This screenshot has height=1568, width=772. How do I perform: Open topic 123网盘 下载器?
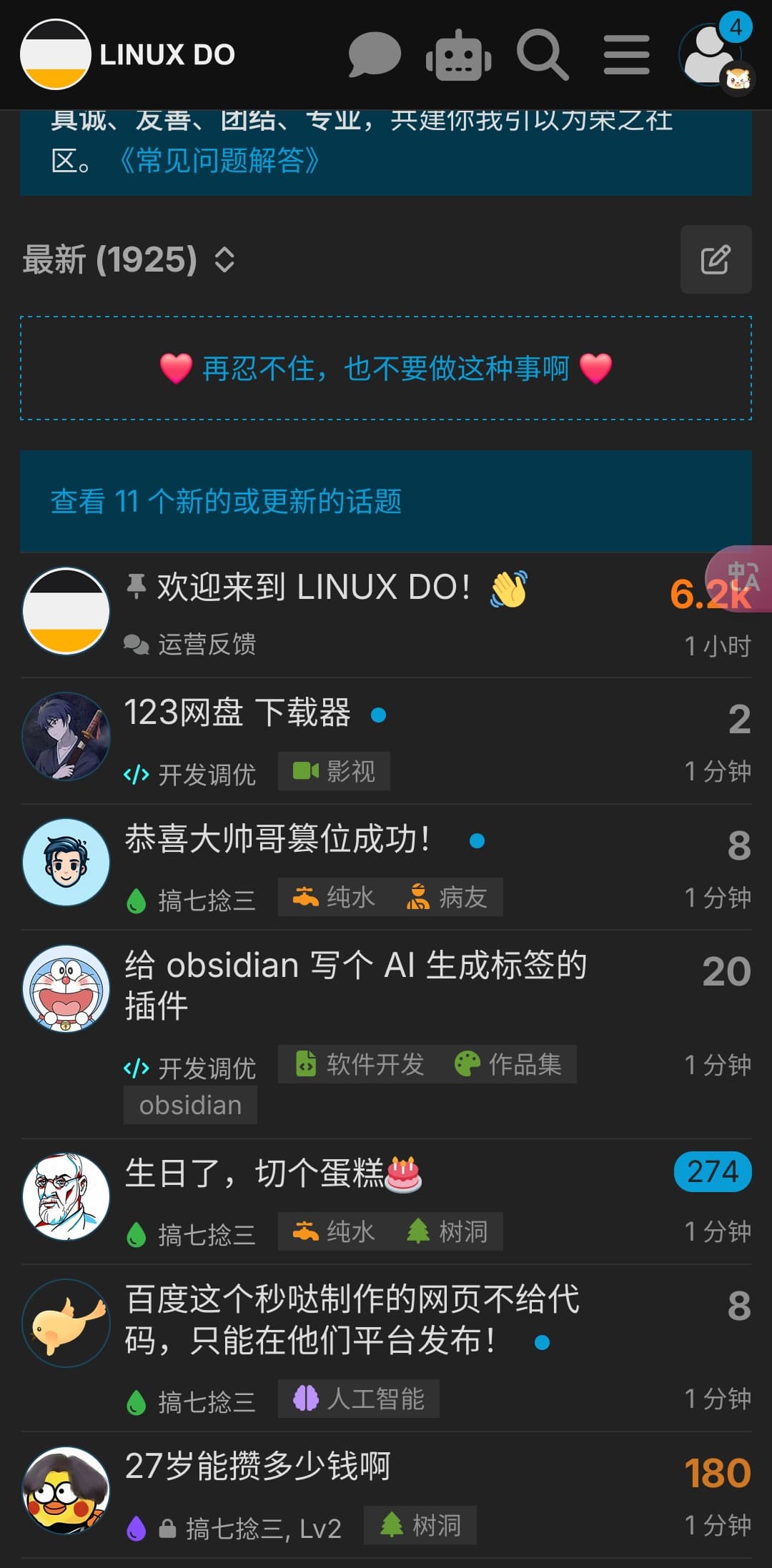coord(237,713)
